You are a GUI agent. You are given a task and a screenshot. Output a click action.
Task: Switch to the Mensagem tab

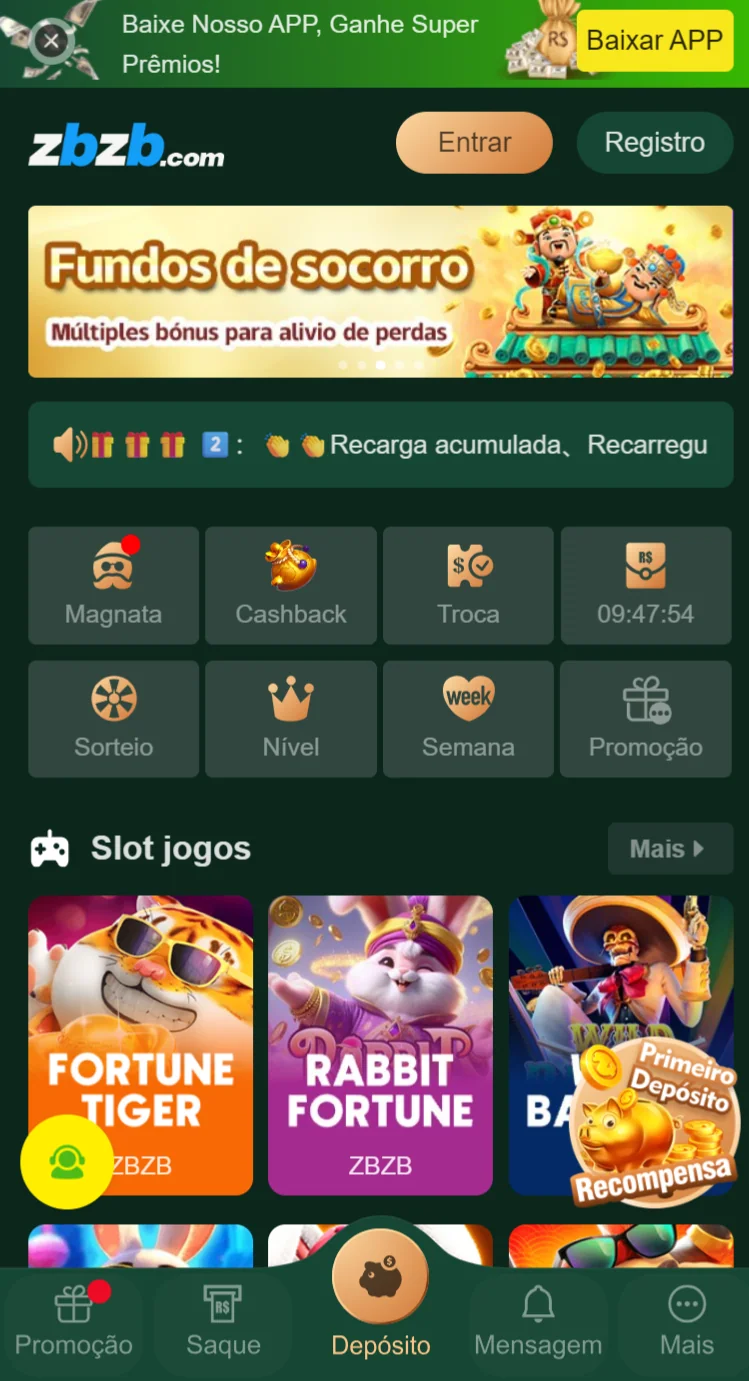tap(538, 1322)
